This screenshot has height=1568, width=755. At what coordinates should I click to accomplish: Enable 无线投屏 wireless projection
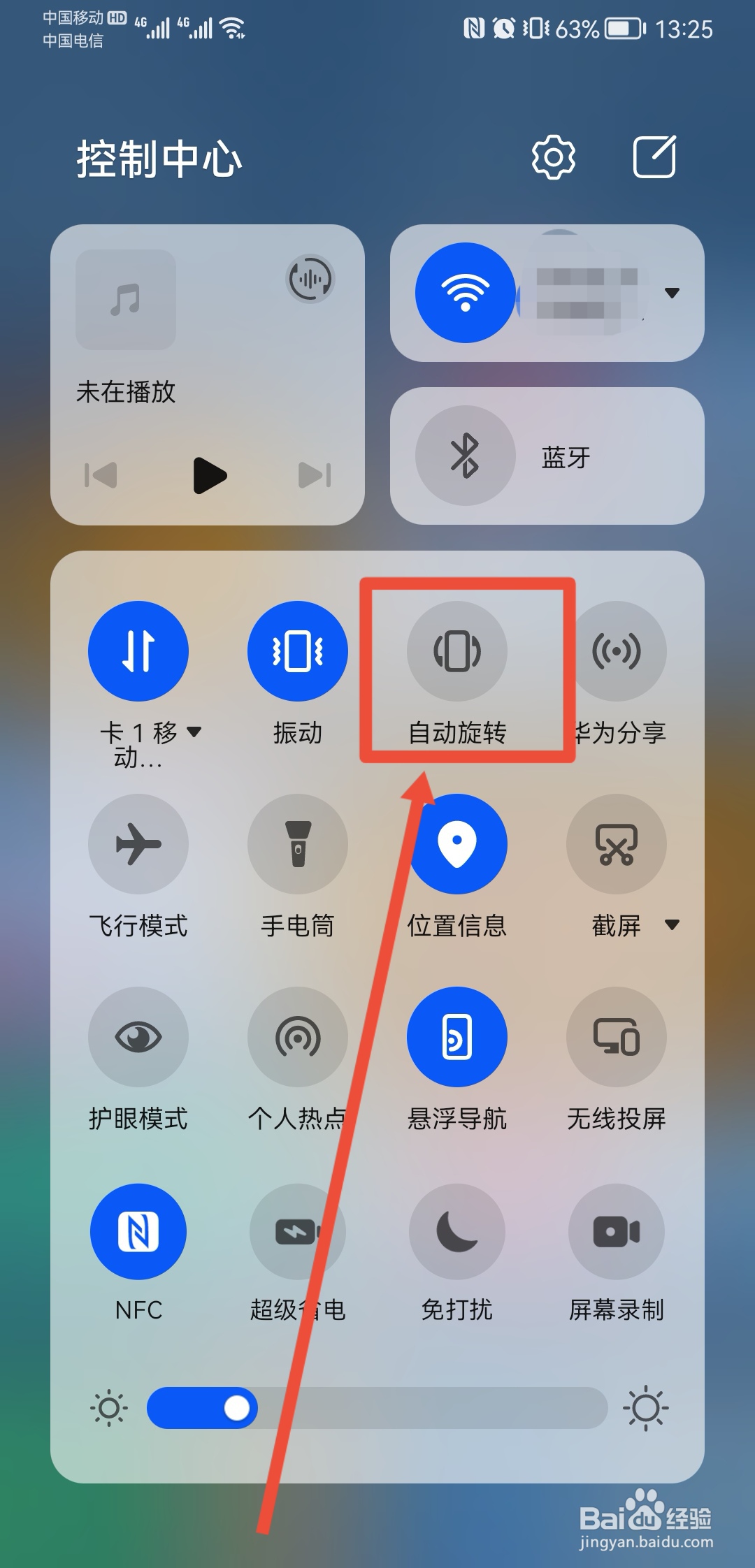[617, 1036]
